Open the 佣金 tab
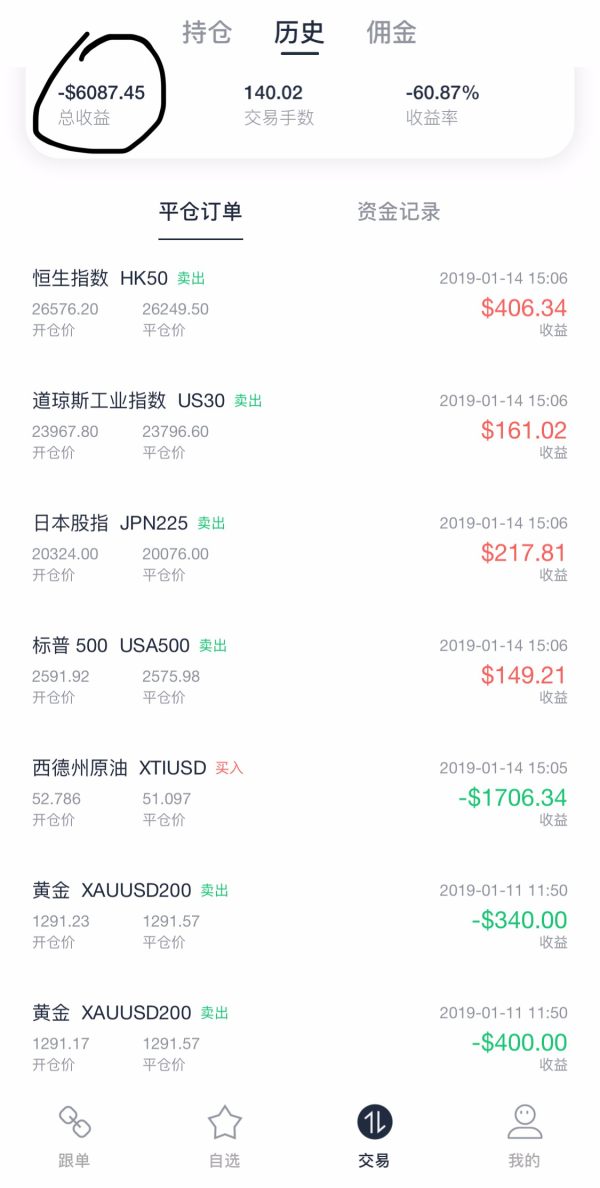Image resolution: width=600 pixels, height=1188 pixels. pos(391,32)
